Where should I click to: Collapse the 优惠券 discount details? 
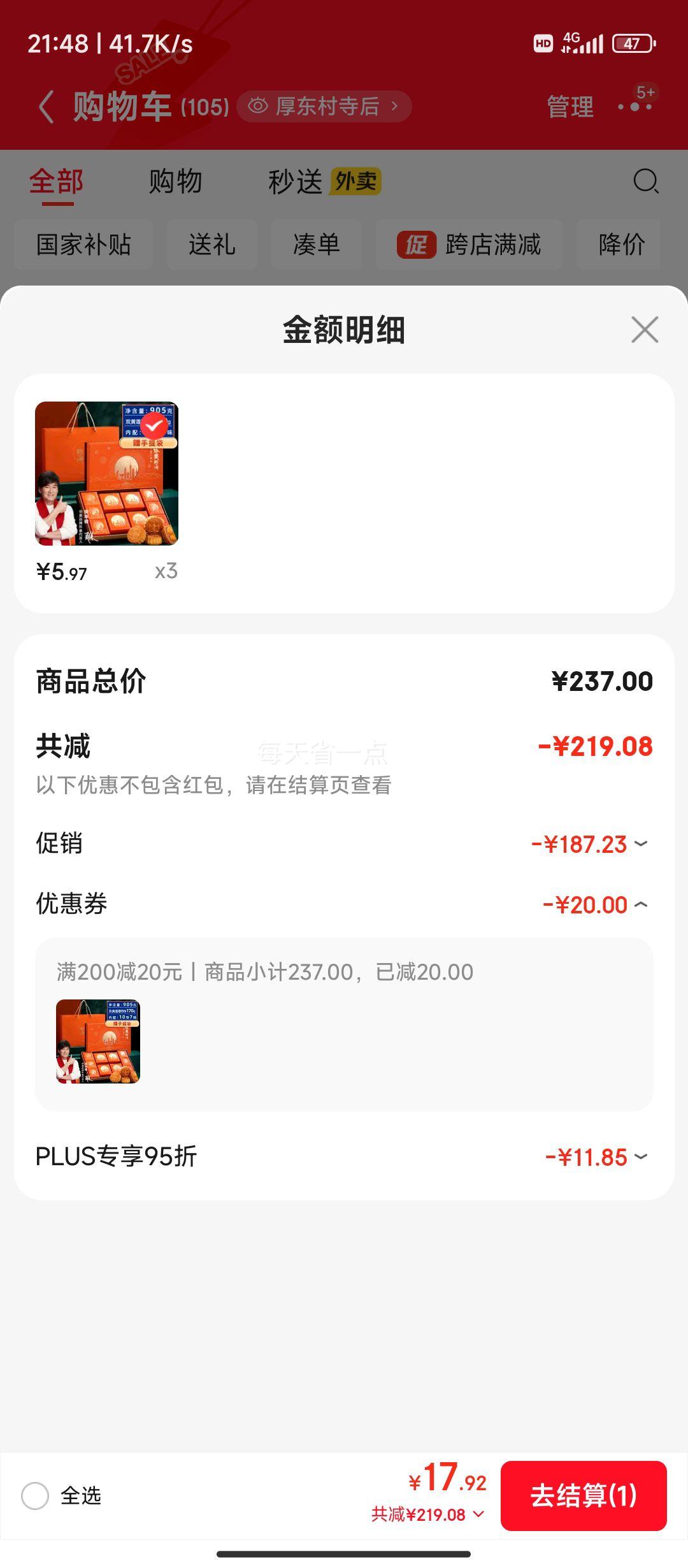(596, 904)
